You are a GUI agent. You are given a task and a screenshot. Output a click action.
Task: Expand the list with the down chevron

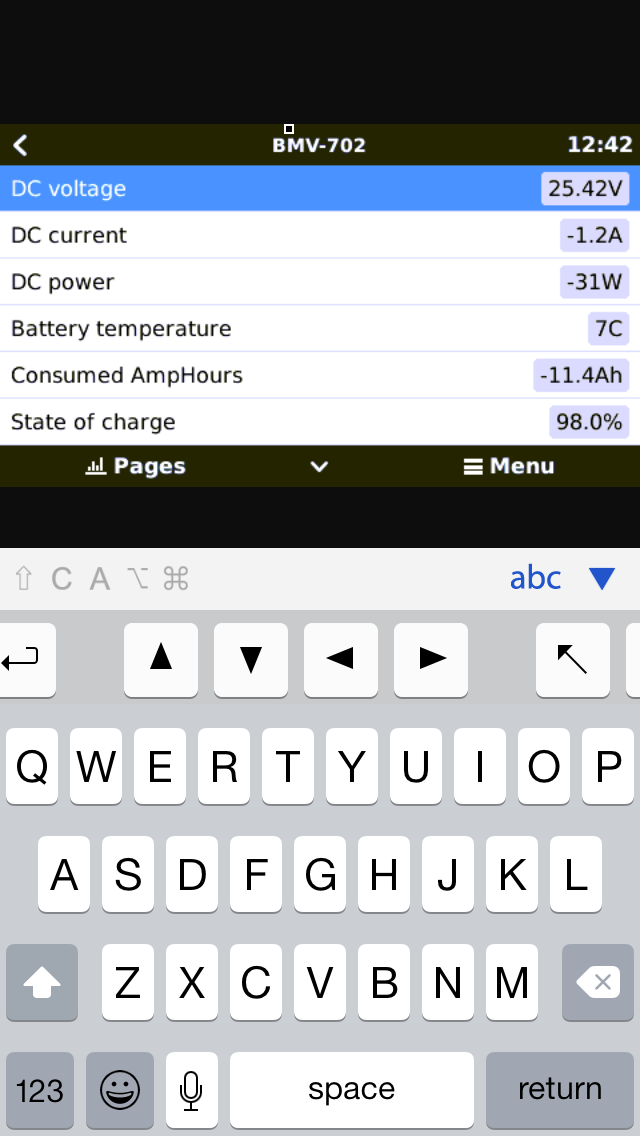(x=319, y=466)
